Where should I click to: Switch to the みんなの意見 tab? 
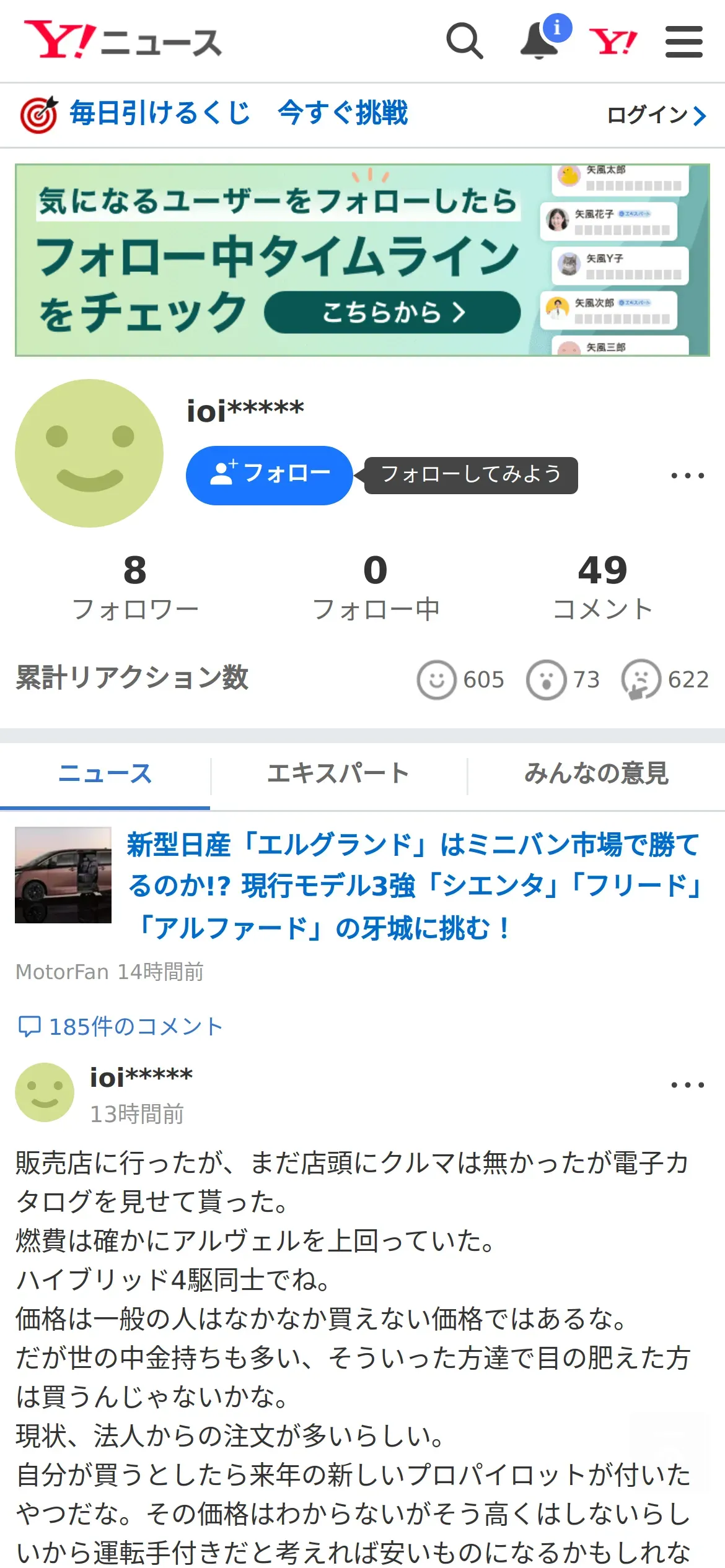[596, 773]
